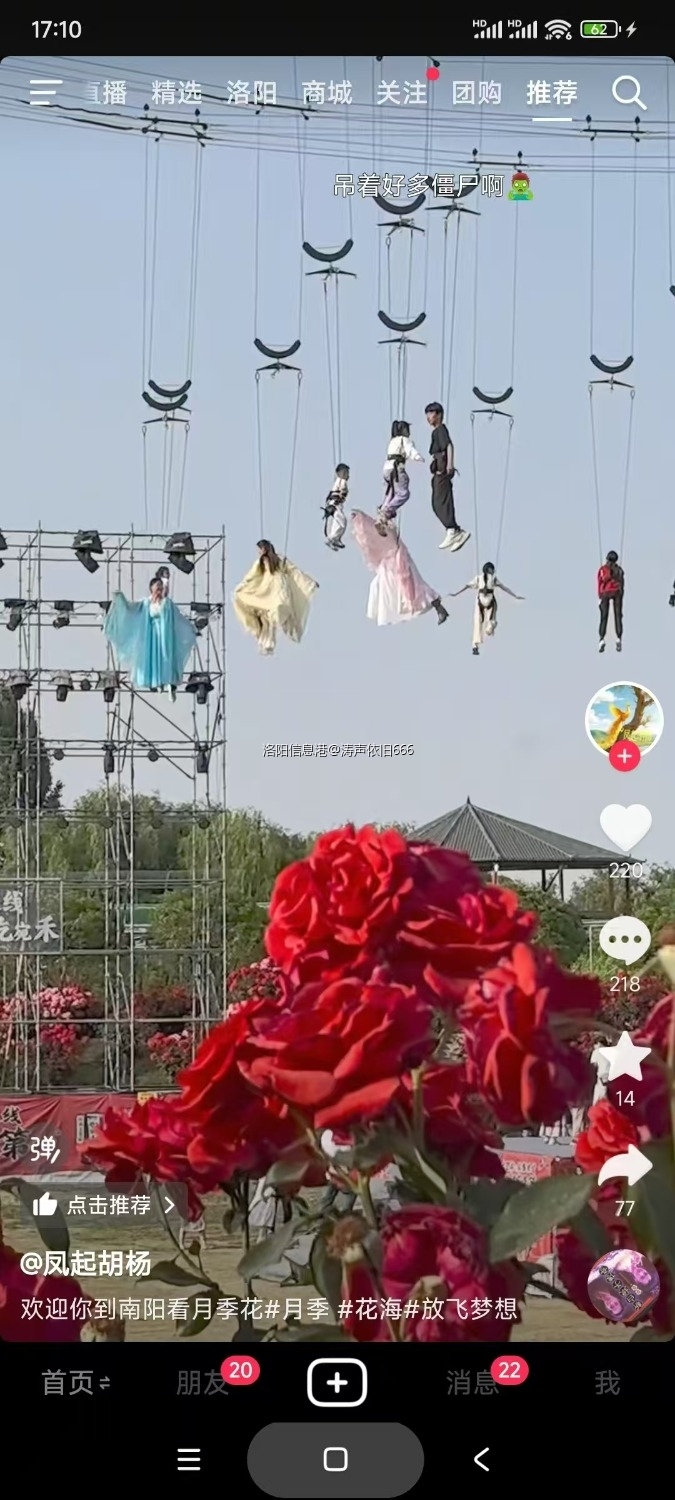The height and width of the screenshot is (1500, 675).
Task: Add this video to favorites
Action: pos(625,1058)
